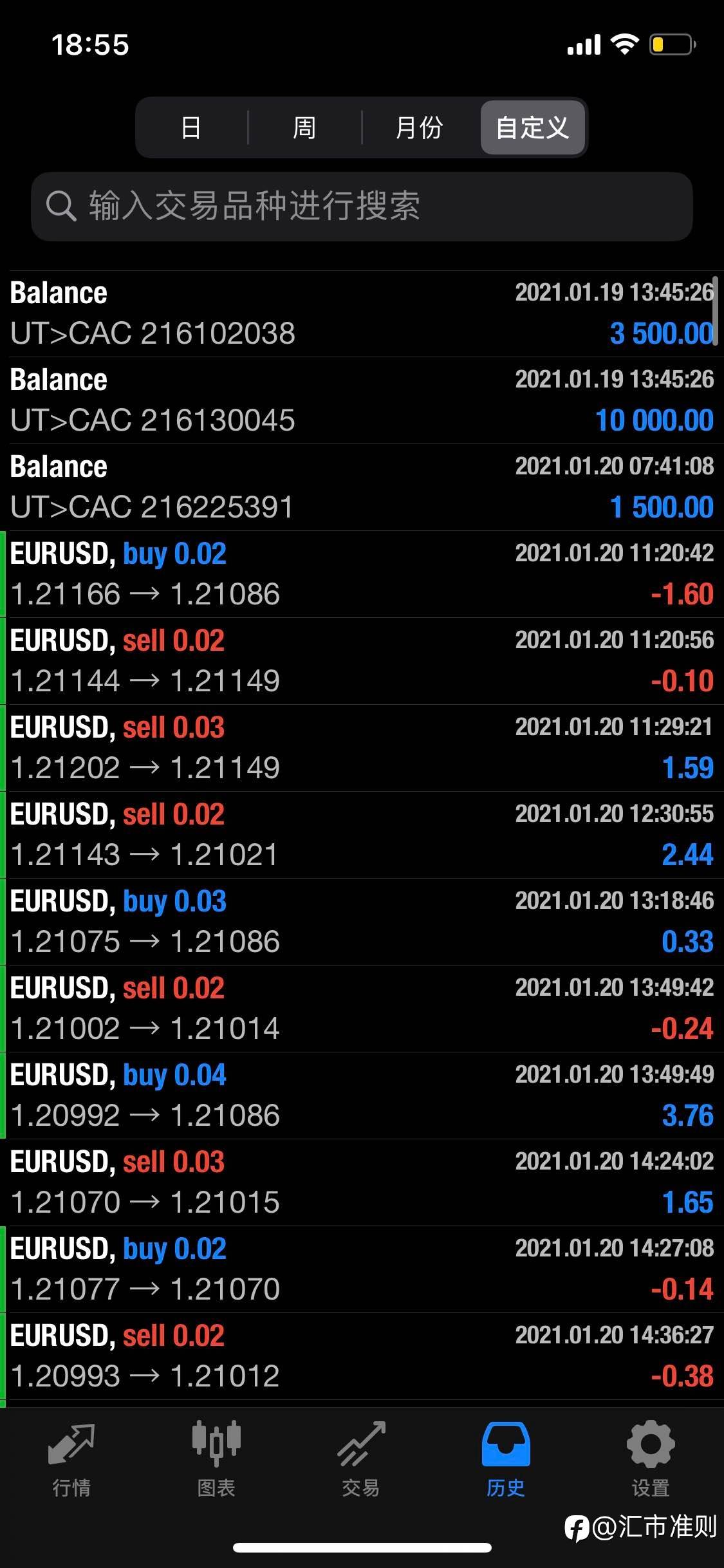Switch to the 月份 period tab
Image resolution: width=724 pixels, height=1568 pixels.
point(420,127)
